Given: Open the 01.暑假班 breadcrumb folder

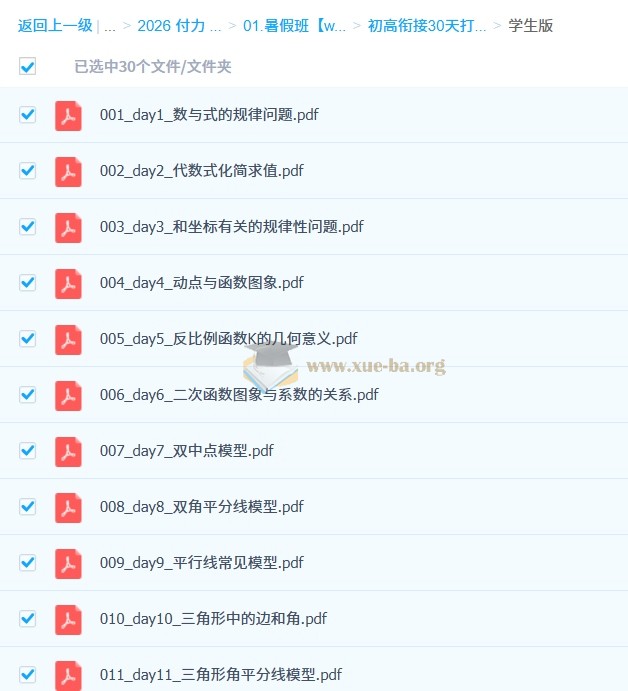Looking at the screenshot, I should click(294, 26).
